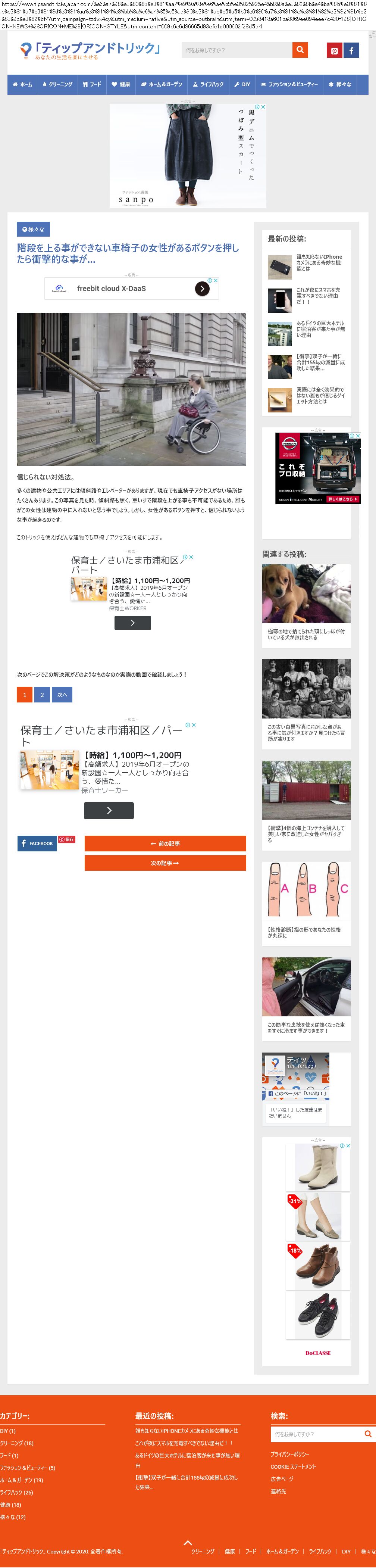Open the クリーニング category in the nav bar
376x1568 pixels.
coord(57,85)
